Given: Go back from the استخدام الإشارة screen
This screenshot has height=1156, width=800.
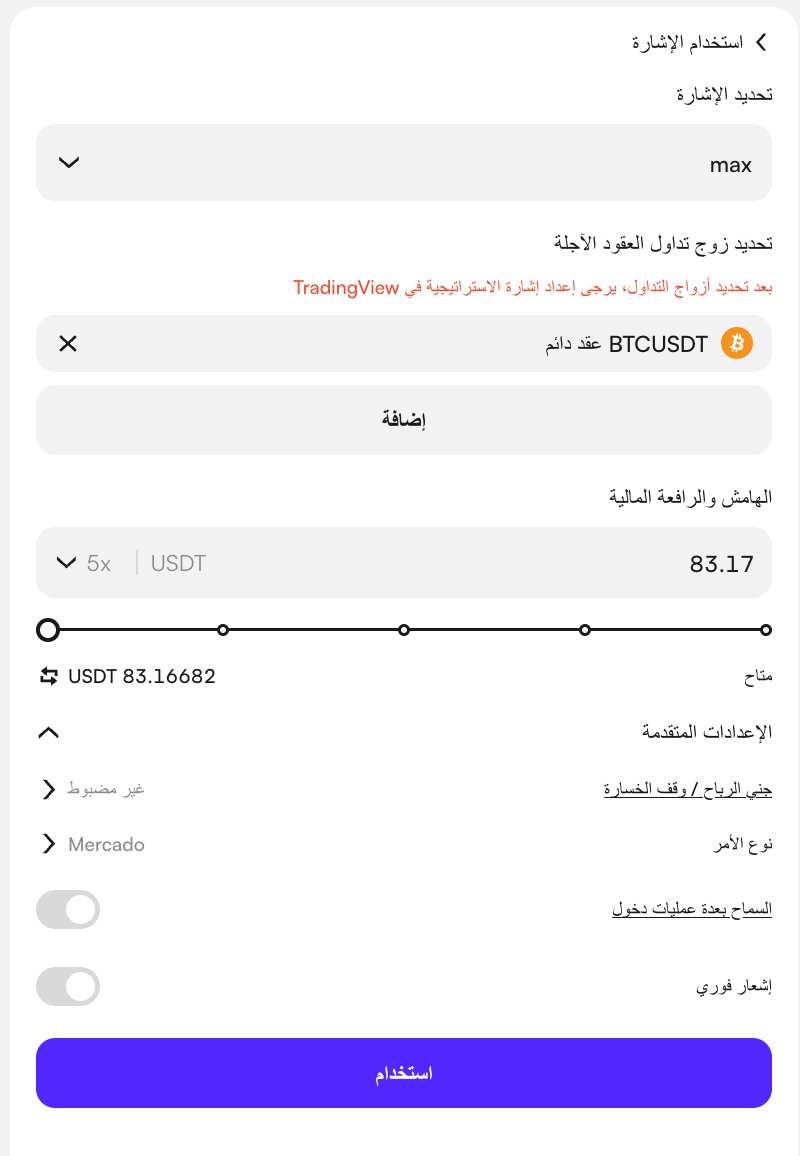Looking at the screenshot, I should tap(762, 43).
